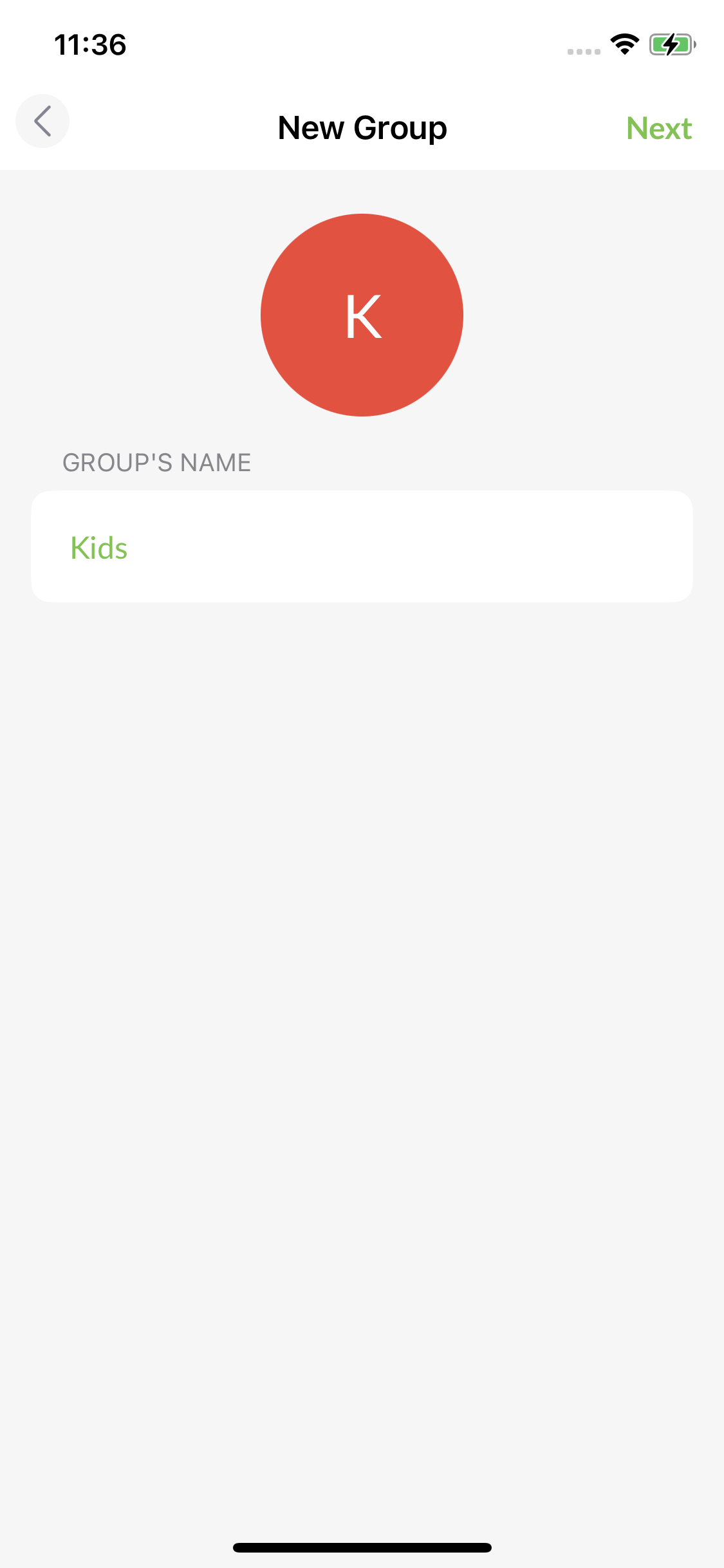Edit the group's name field containing Kids

pos(362,546)
